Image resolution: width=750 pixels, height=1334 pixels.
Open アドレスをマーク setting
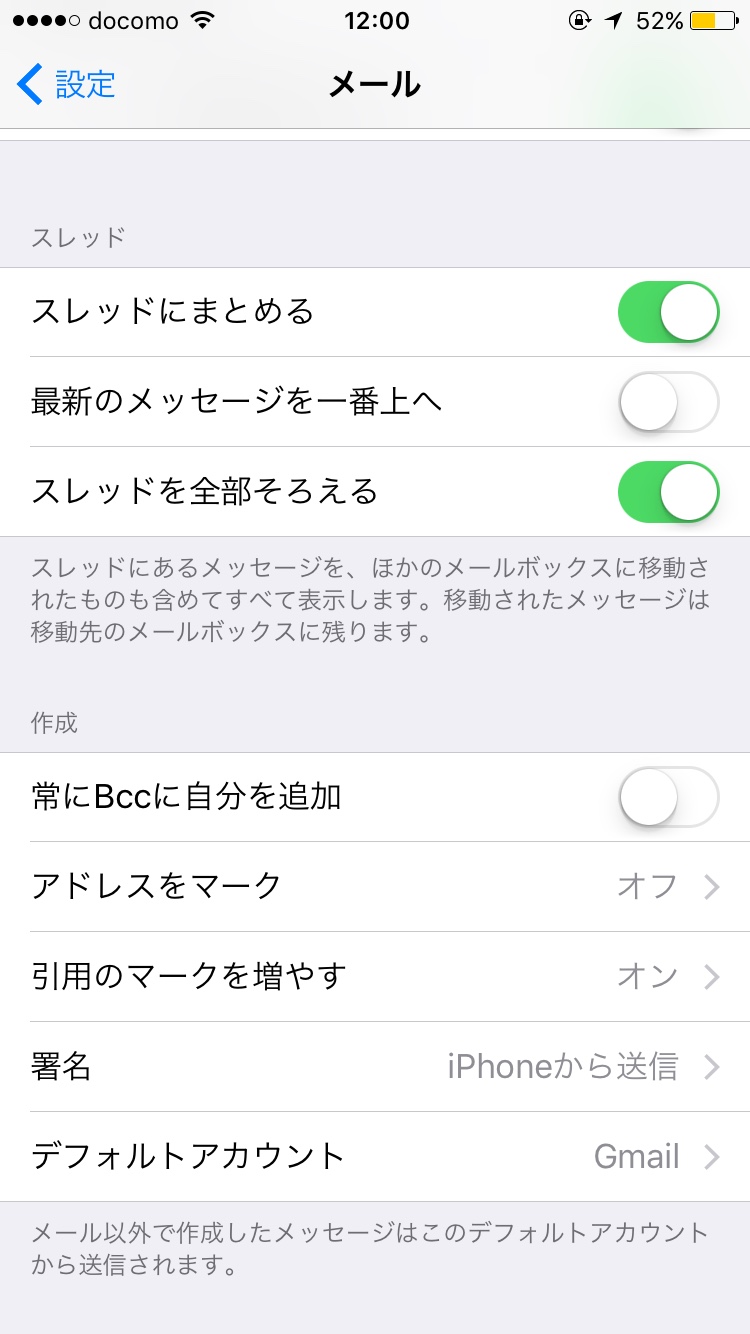point(375,886)
